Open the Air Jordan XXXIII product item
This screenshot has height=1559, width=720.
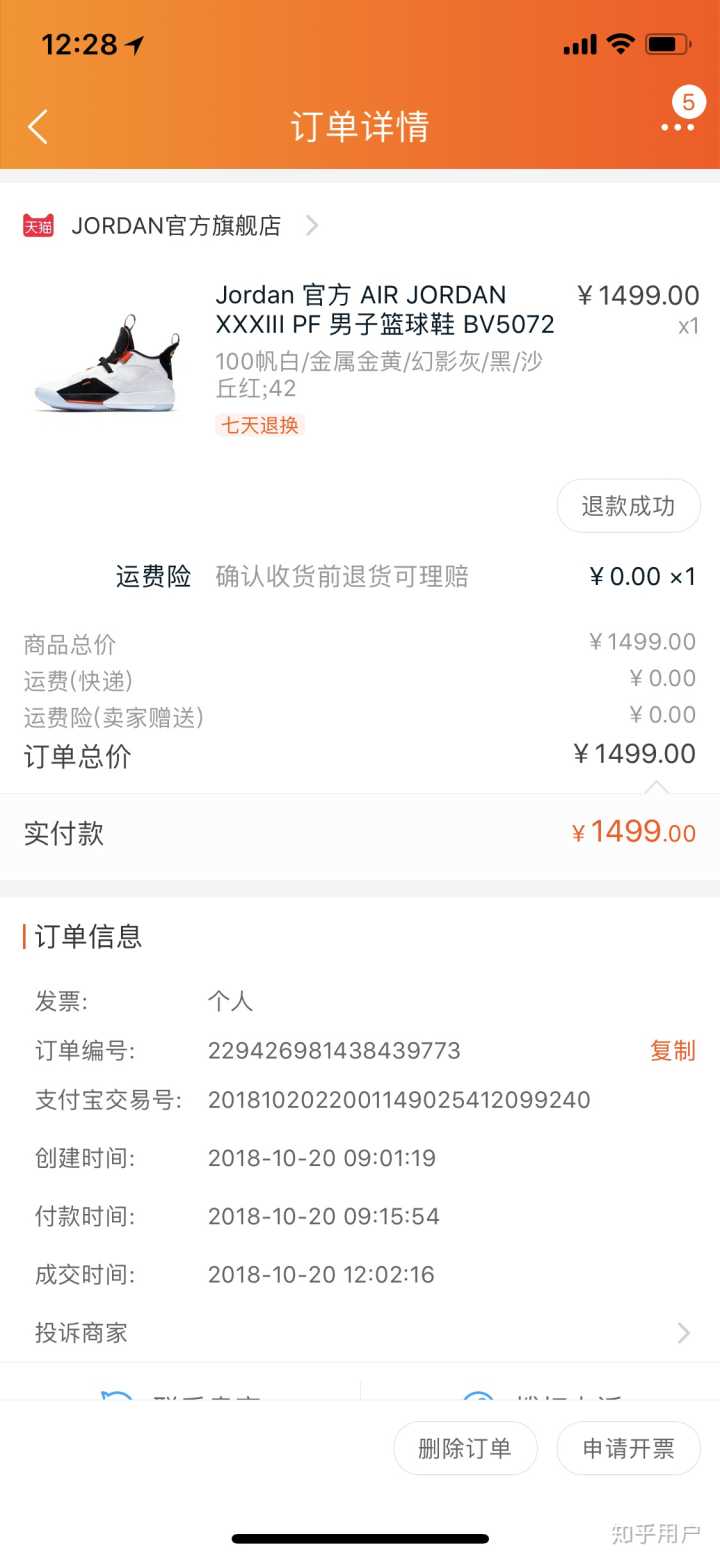pyautogui.click(x=360, y=360)
